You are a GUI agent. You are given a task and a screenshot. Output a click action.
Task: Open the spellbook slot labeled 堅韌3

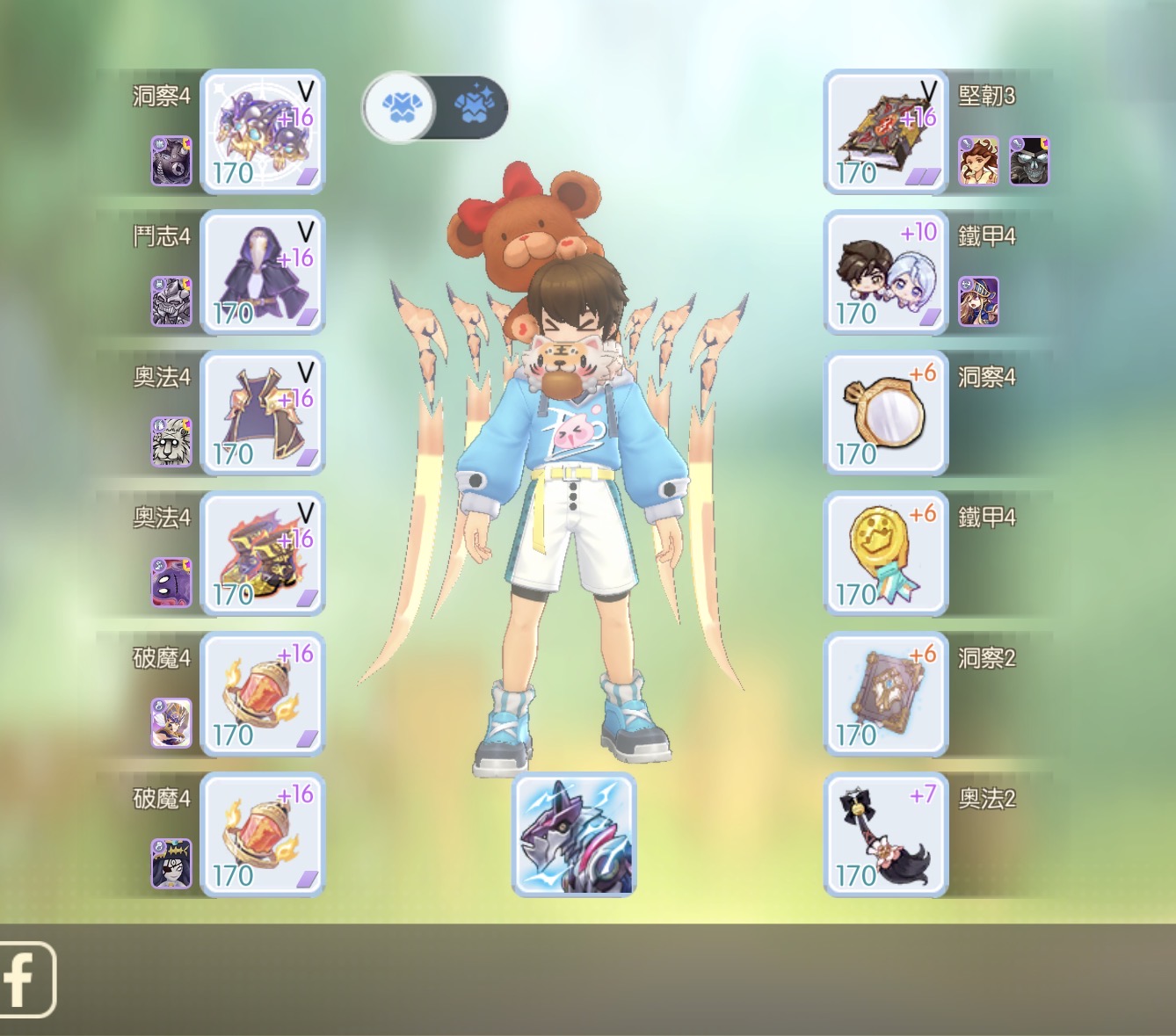pos(886,132)
